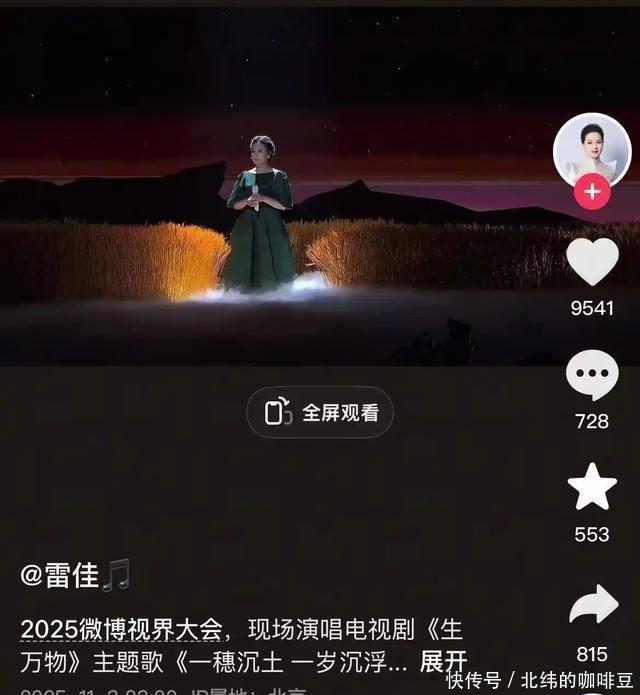Share this video using the arrow
Screen dimensions: 640x695
click(x=592, y=606)
